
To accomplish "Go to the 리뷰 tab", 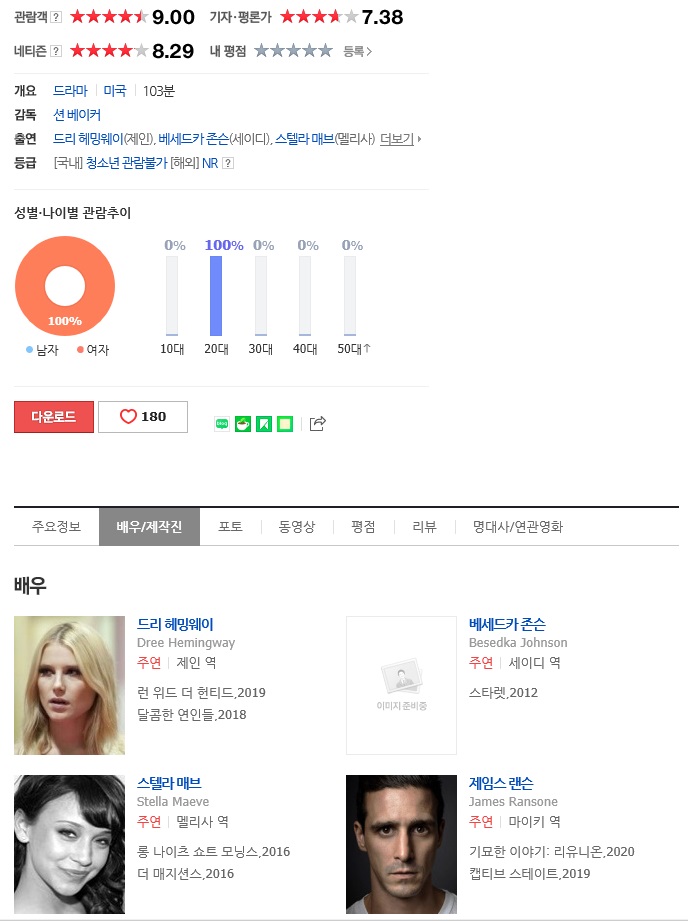I will (x=424, y=526).
